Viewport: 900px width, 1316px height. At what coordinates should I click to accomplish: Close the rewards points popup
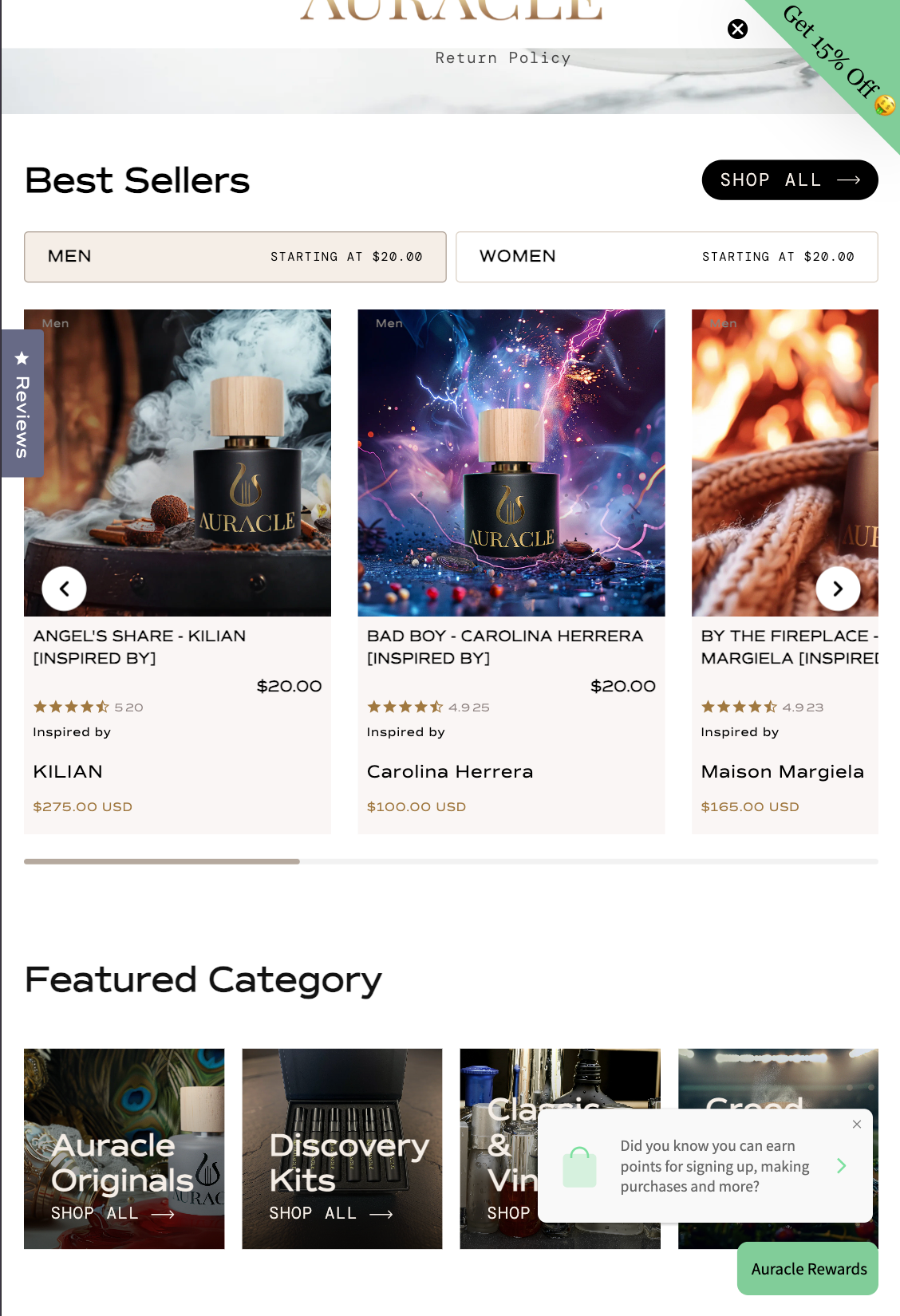click(856, 1124)
